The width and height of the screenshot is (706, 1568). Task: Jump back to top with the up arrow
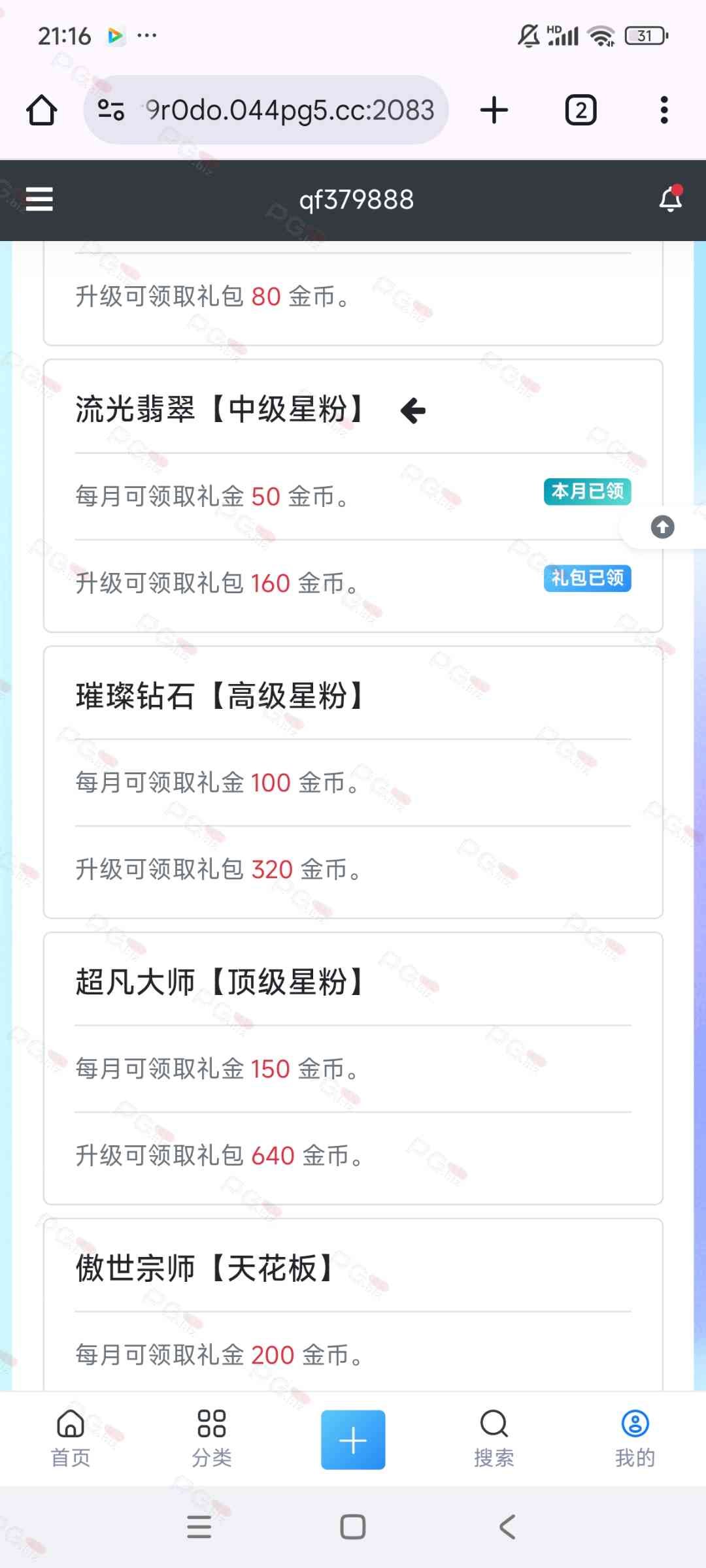[x=662, y=527]
